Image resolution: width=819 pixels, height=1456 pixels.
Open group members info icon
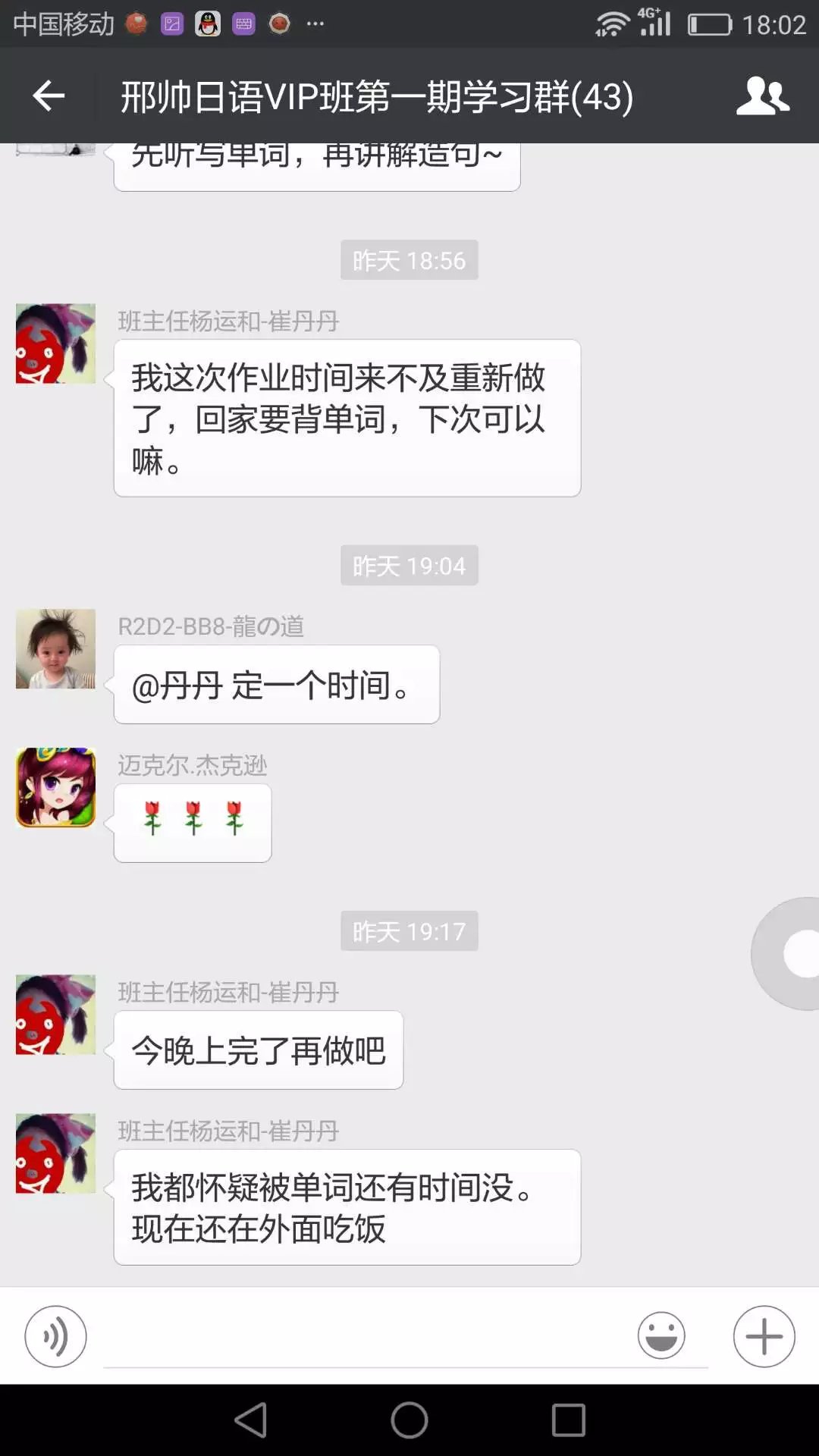point(762,96)
